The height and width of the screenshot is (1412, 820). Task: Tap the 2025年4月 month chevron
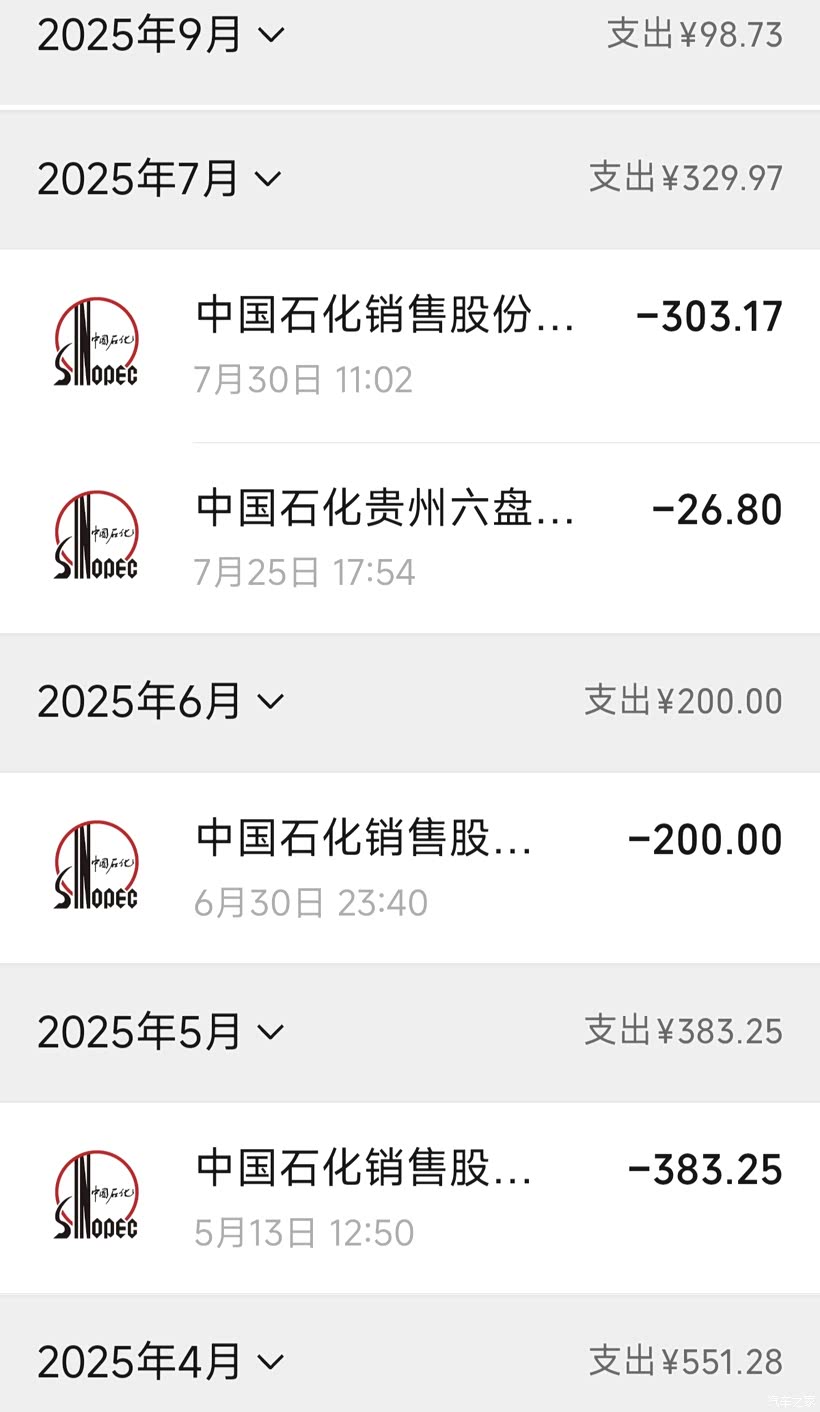pyautogui.click(x=270, y=1361)
